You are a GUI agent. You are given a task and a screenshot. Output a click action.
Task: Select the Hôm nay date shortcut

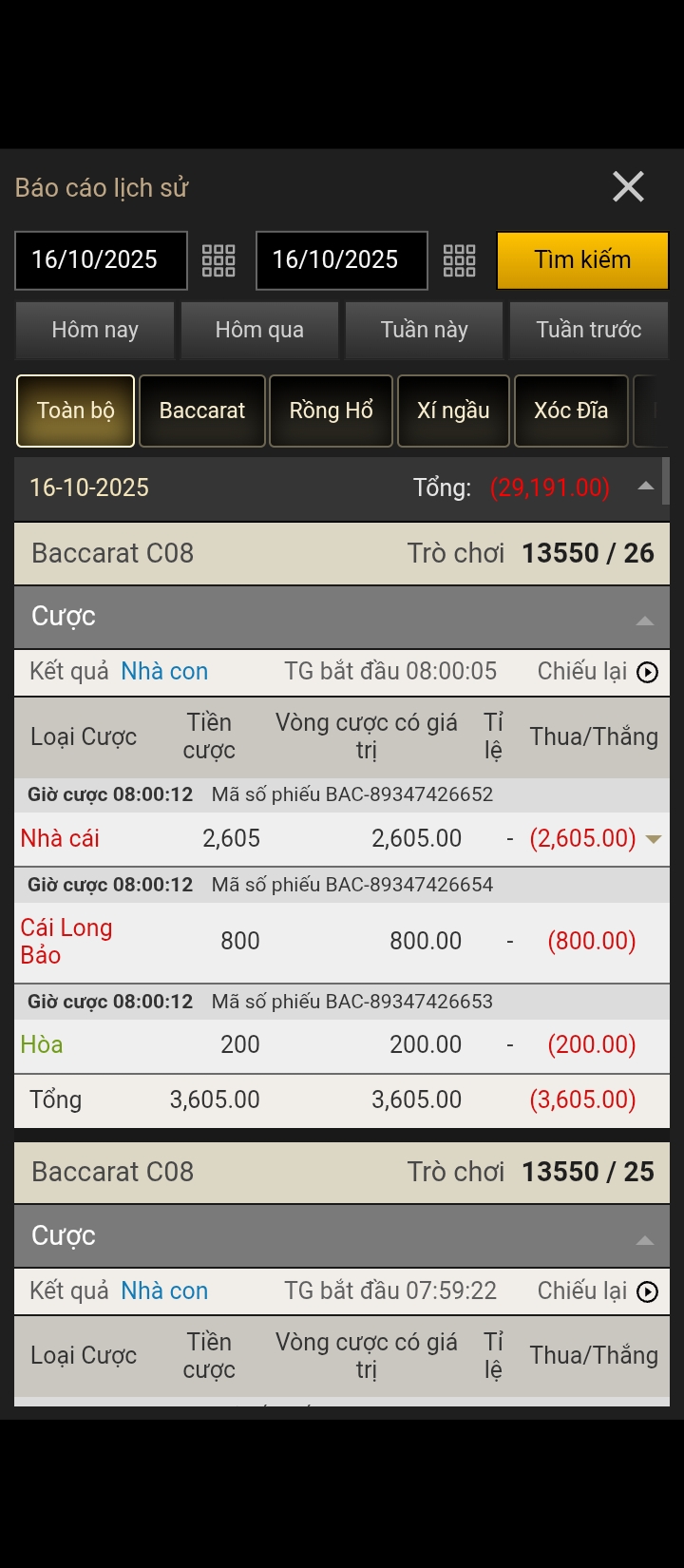[x=95, y=330]
